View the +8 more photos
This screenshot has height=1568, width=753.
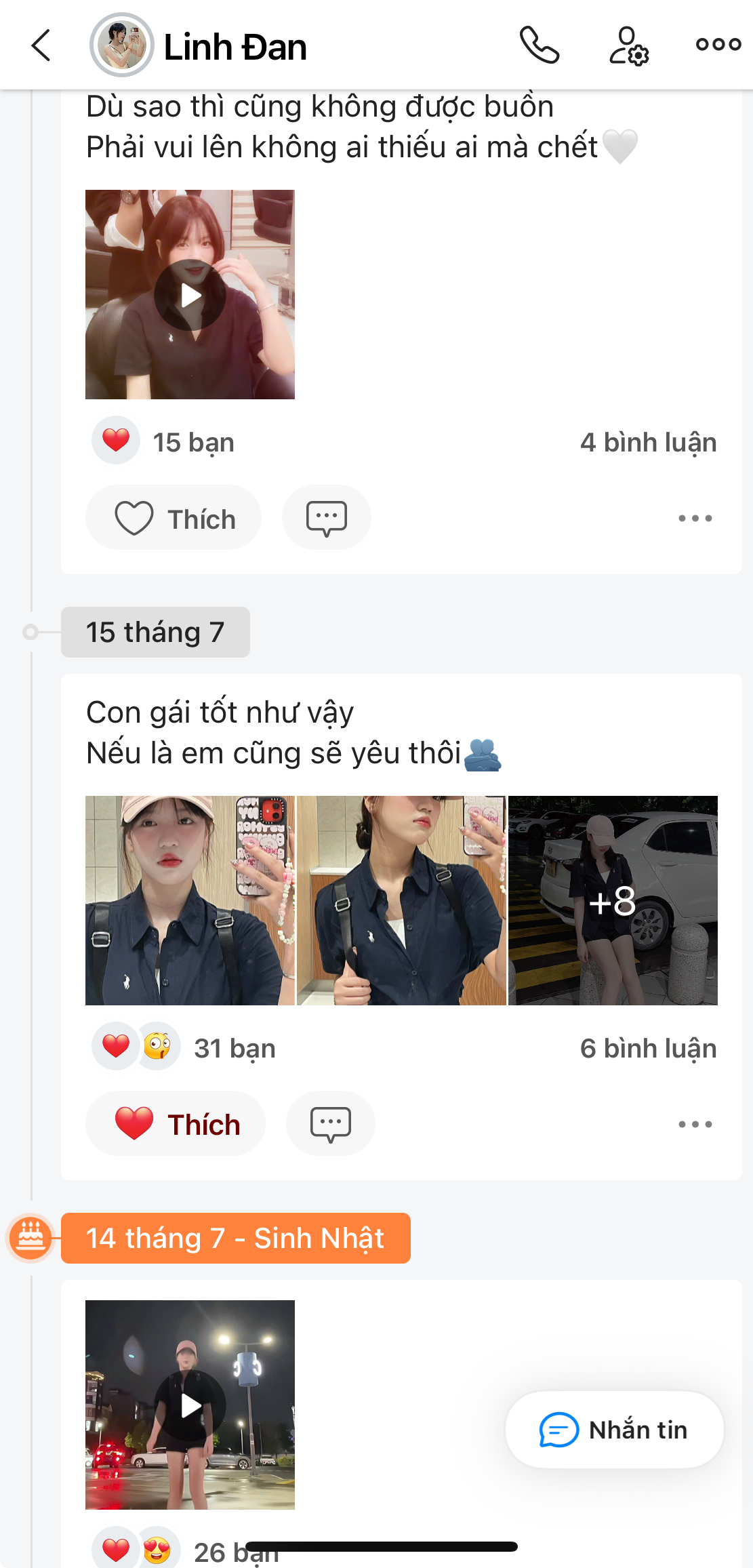pyautogui.click(x=613, y=900)
